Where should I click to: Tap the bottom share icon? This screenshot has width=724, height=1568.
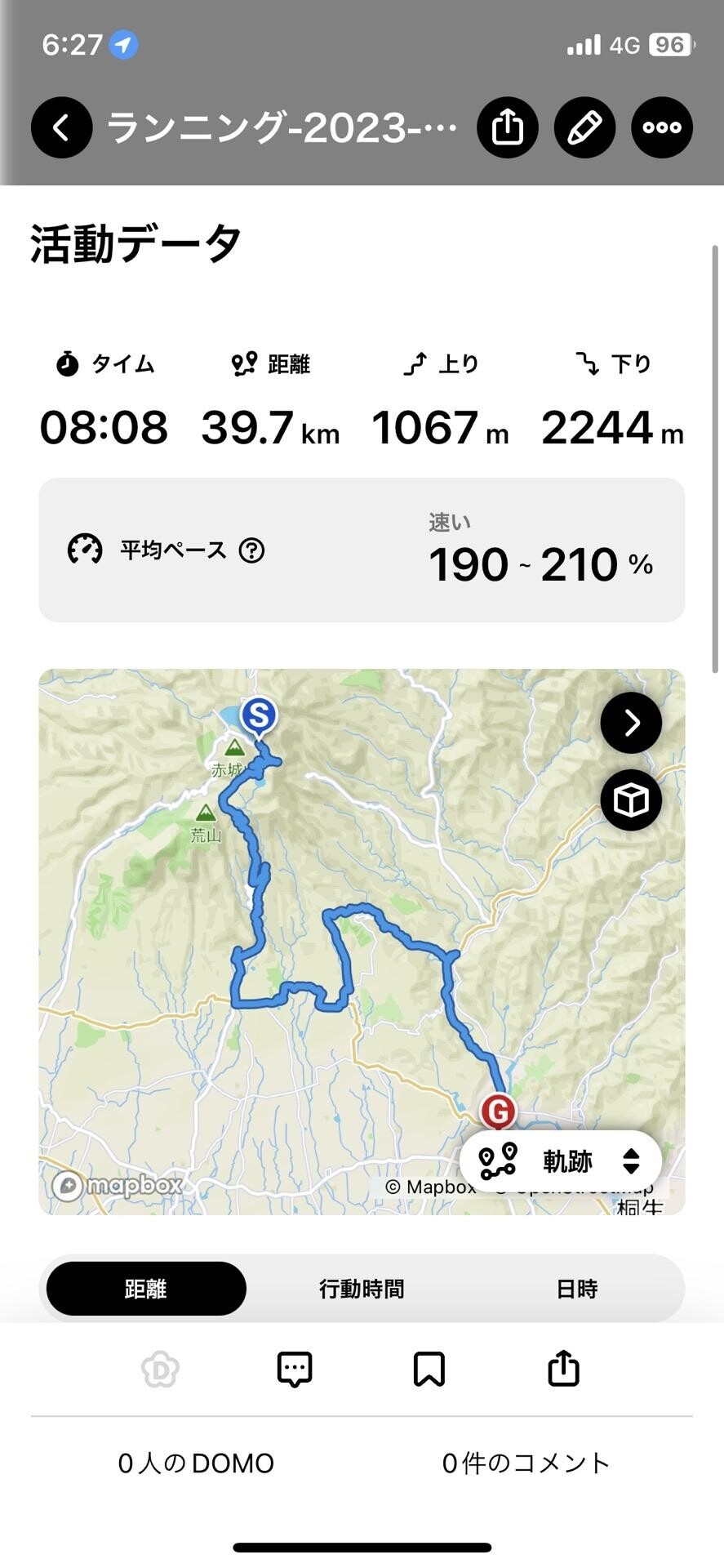563,1369
